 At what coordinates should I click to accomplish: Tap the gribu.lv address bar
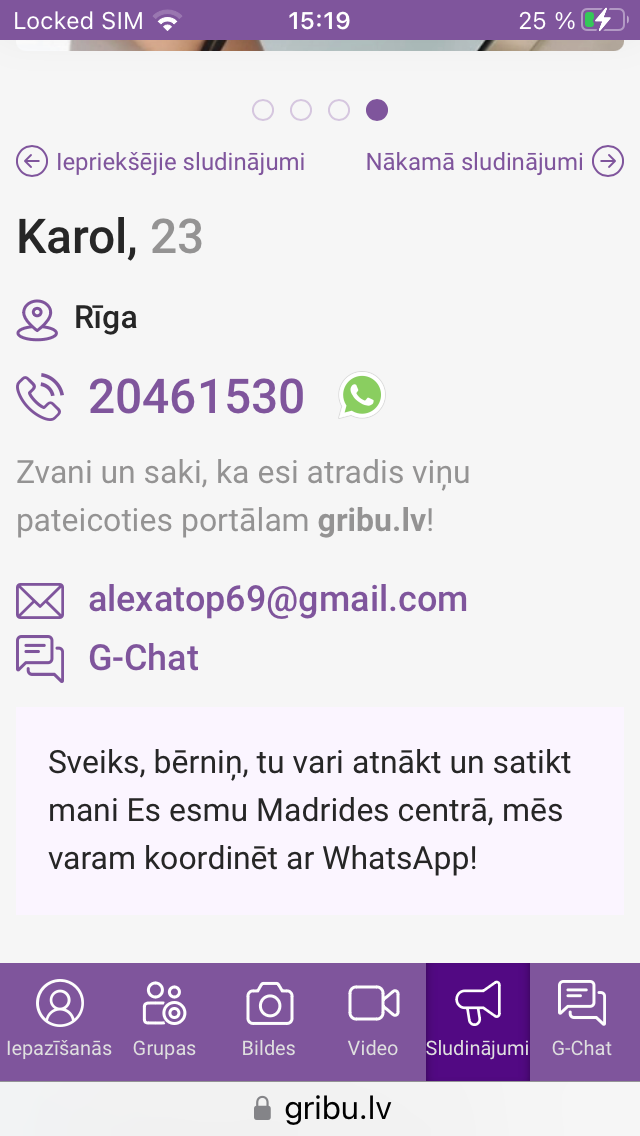pyautogui.click(x=320, y=1108)
